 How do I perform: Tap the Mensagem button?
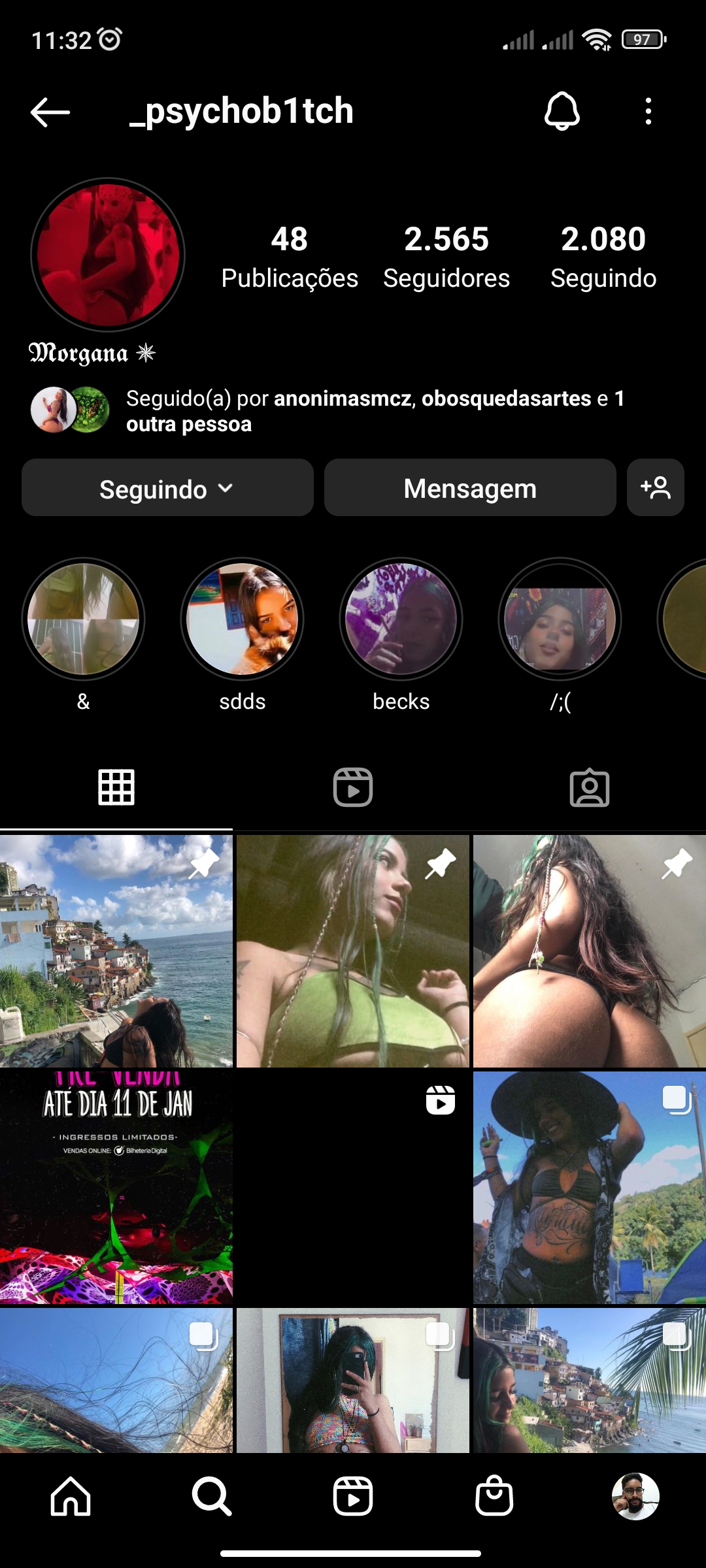[470, 488]
